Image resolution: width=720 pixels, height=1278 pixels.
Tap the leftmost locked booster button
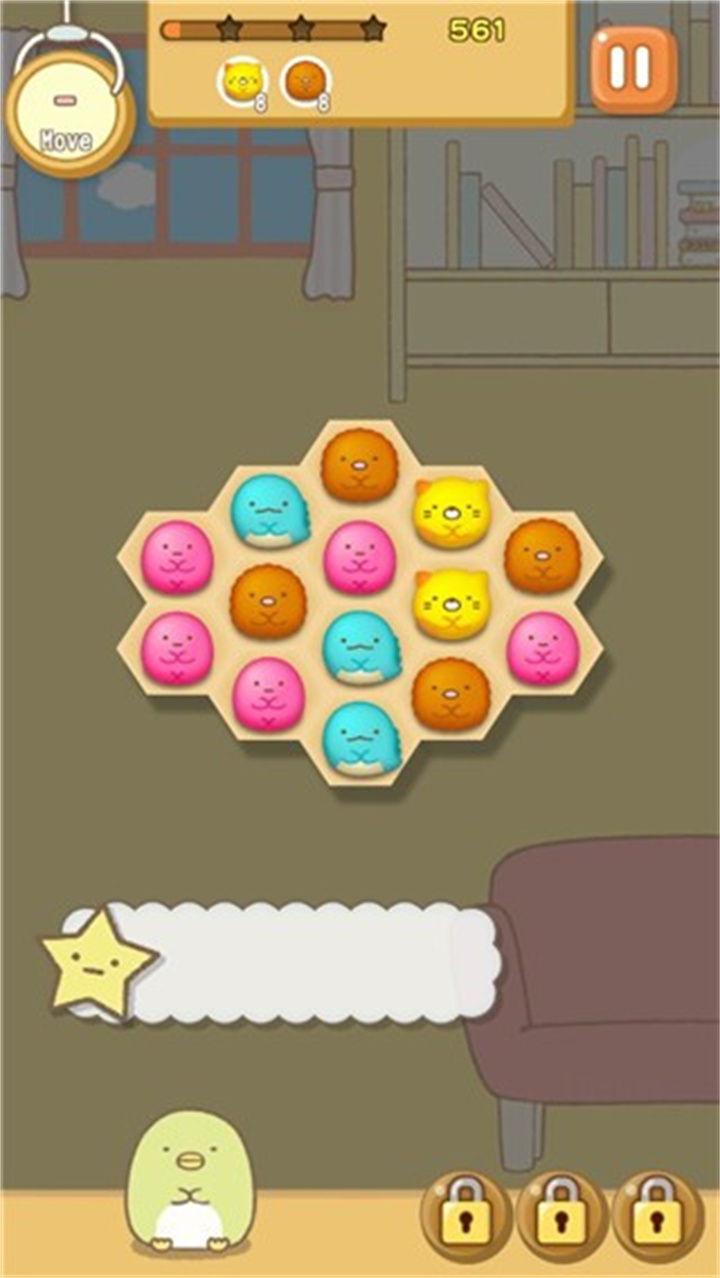(x=466, y=1215)
